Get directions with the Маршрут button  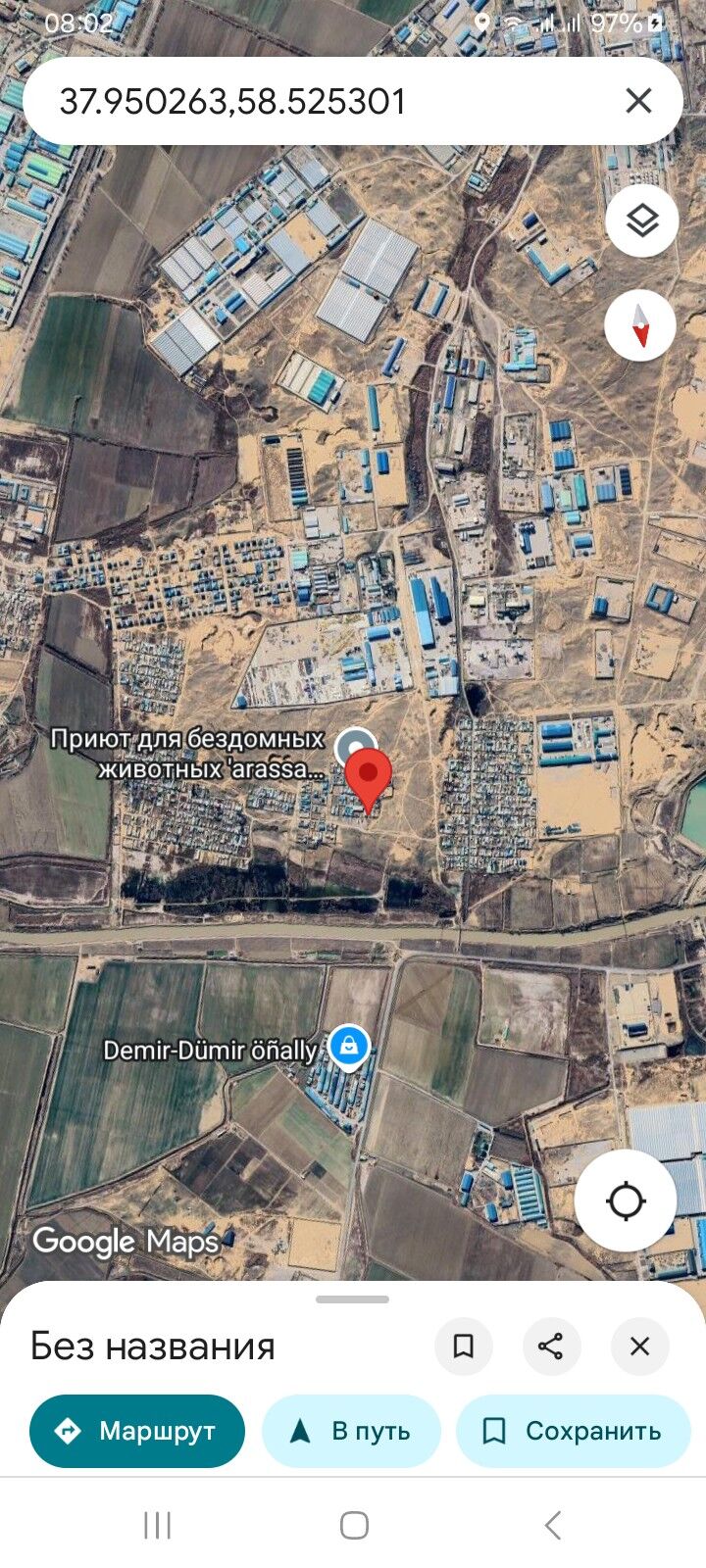click(x=137, y=1431)
